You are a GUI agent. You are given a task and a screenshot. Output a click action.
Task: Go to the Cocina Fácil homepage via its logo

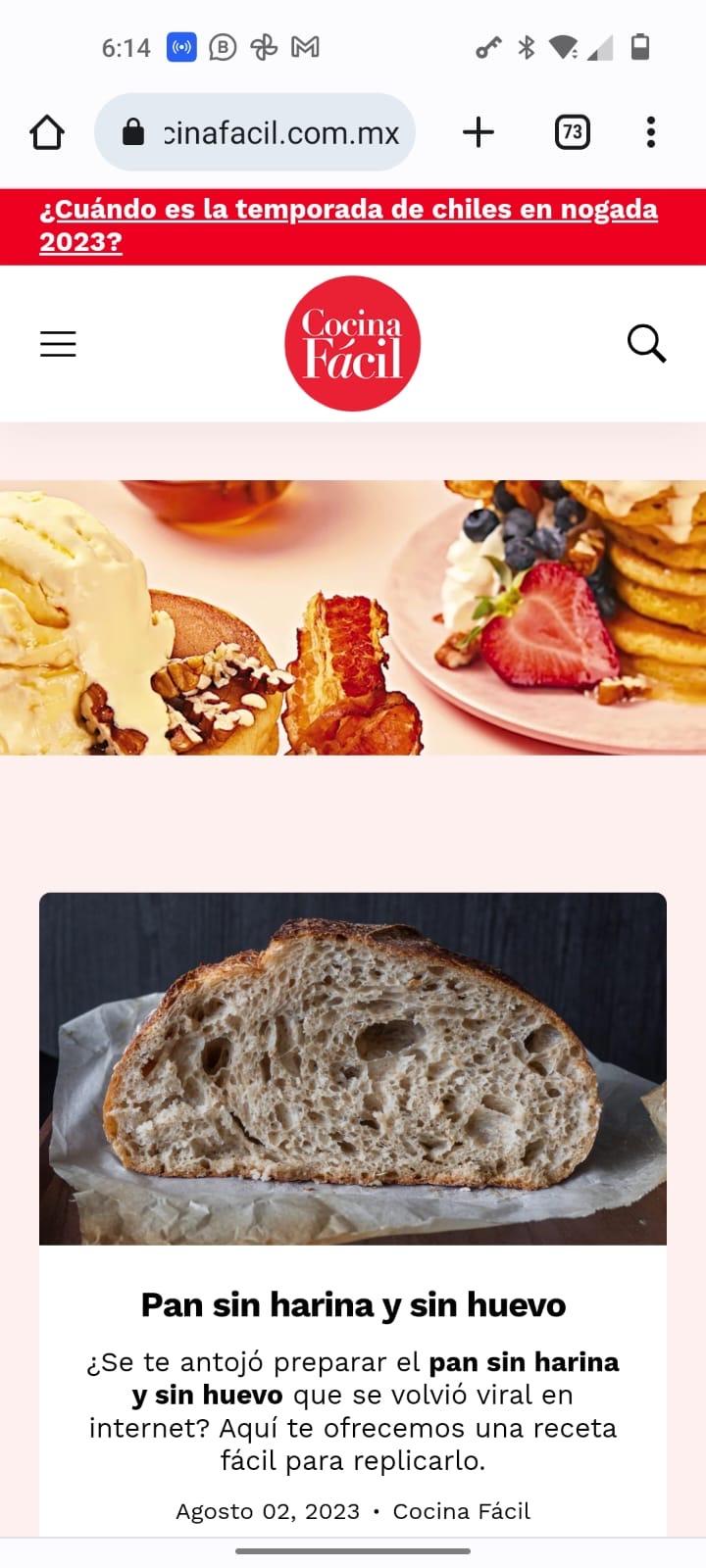[x=352, y=343]
